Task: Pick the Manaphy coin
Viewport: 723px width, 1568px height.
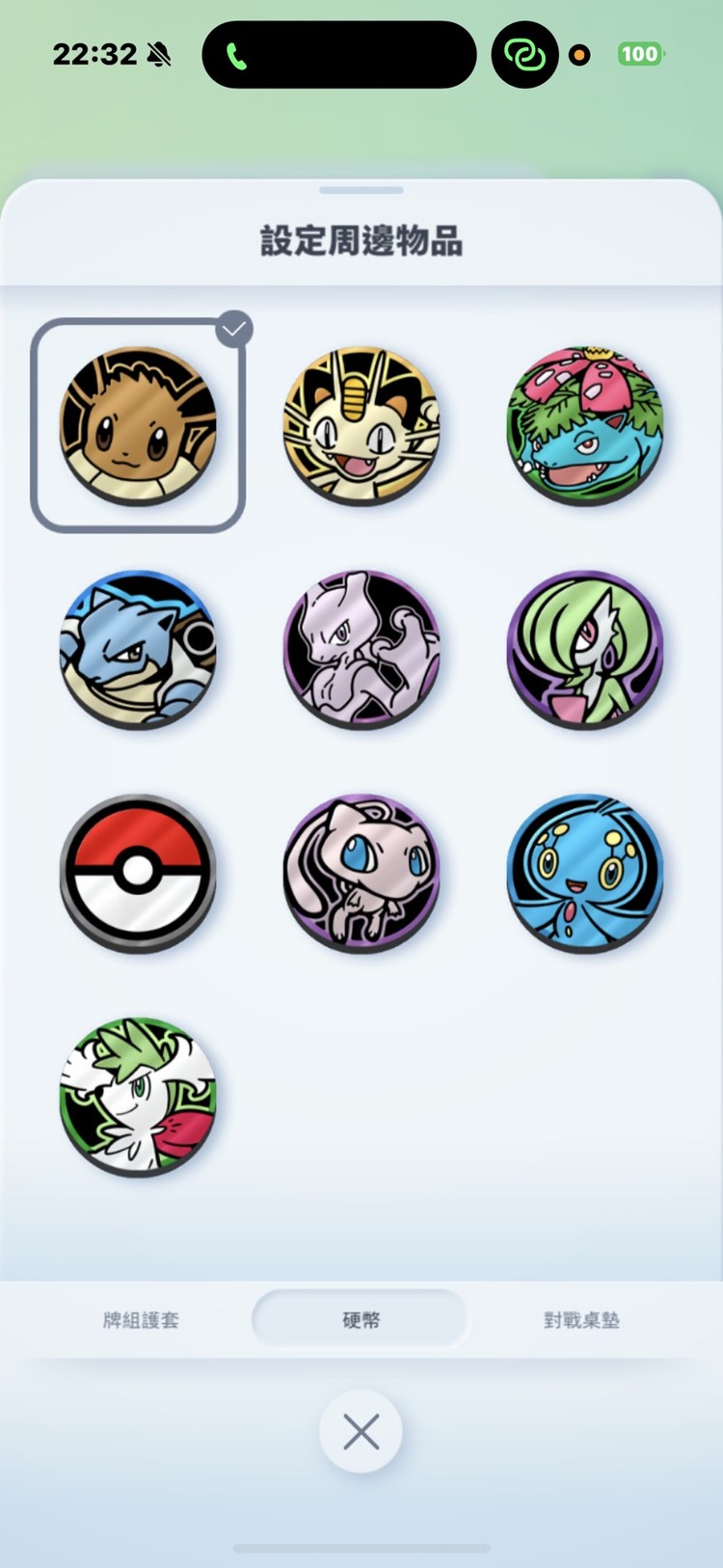Action: [585, 872]
